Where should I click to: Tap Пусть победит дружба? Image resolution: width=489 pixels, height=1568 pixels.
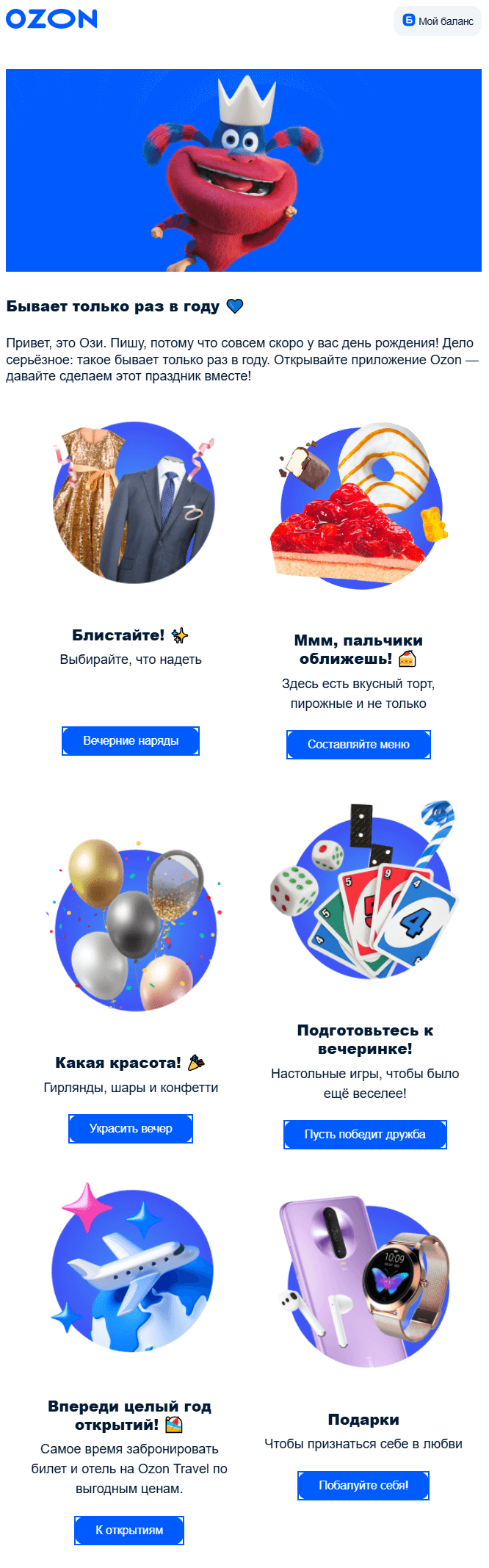(x=365, y=1135)
